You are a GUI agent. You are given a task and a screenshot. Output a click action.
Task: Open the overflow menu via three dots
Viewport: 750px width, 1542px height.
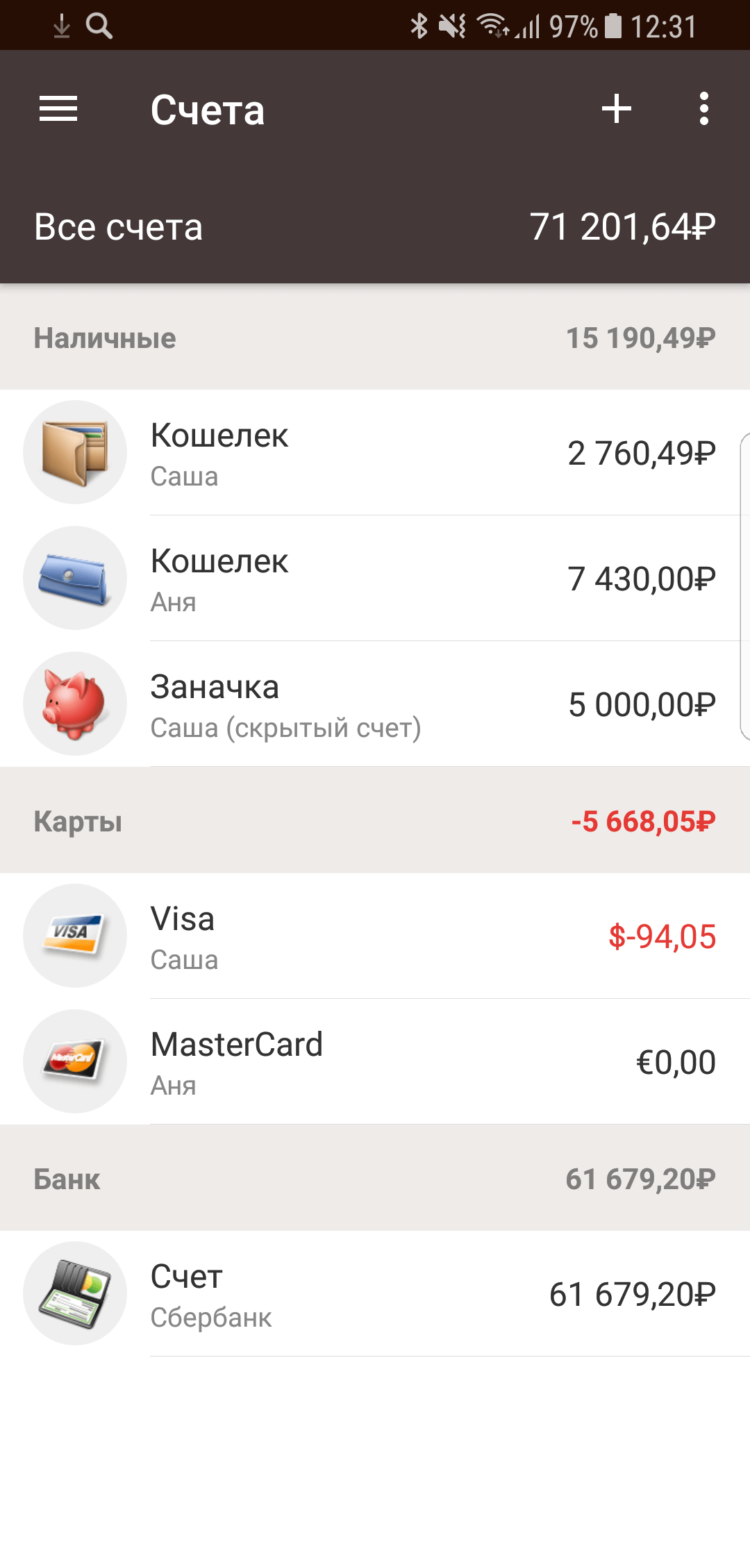[x=704, y=110]
